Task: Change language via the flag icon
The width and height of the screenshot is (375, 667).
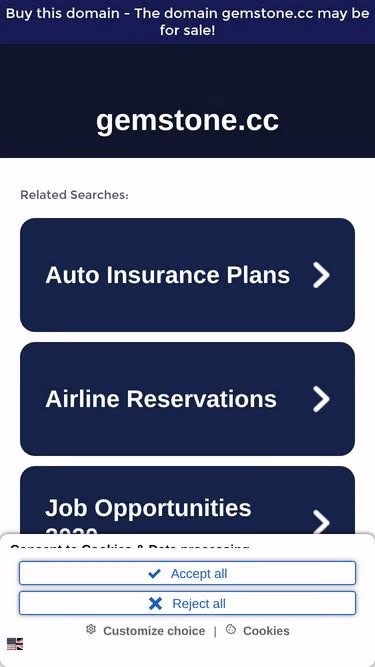Action: point(15,644)
